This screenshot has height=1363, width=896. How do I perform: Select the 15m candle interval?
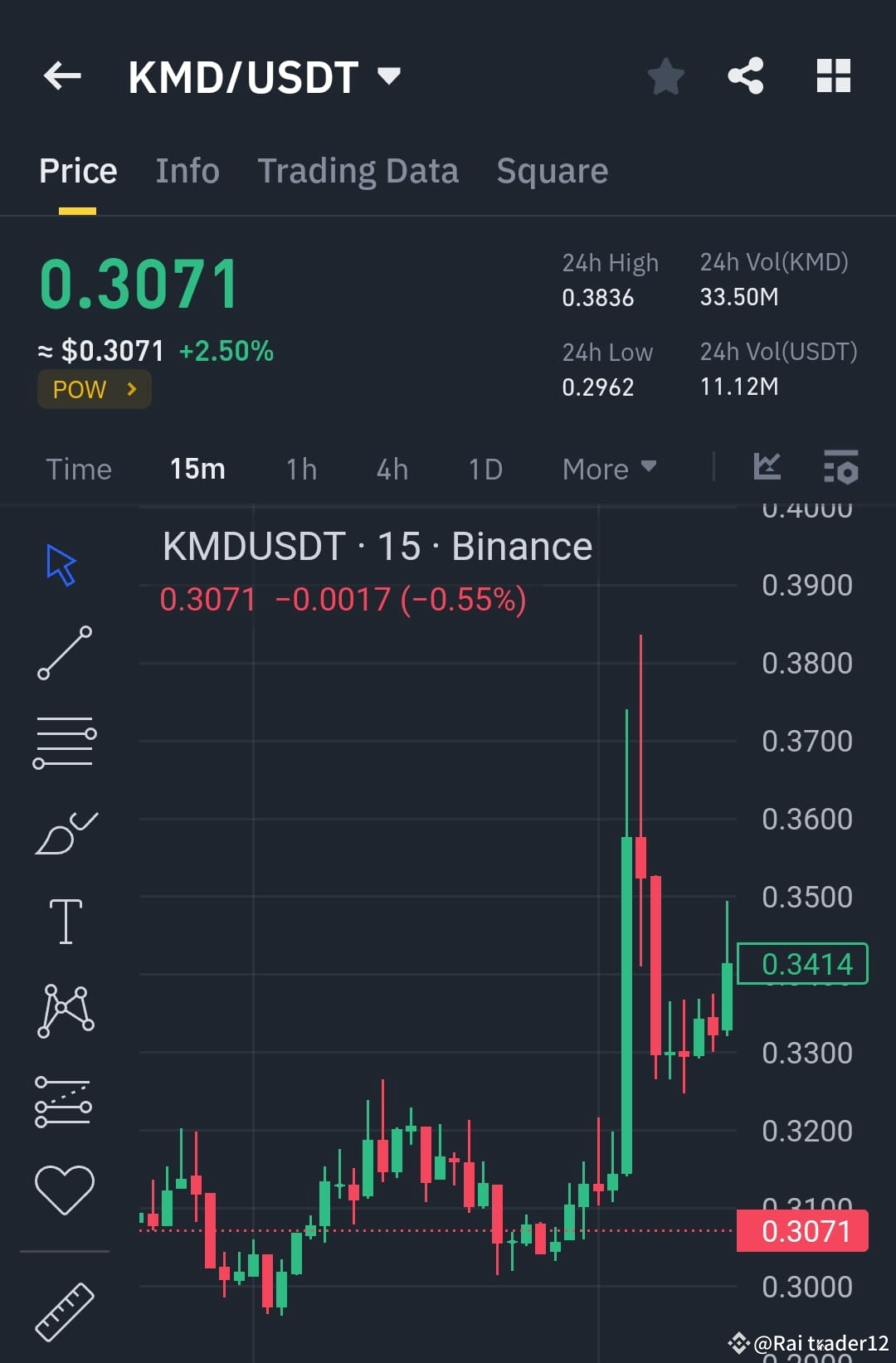[x=197, y=469]
